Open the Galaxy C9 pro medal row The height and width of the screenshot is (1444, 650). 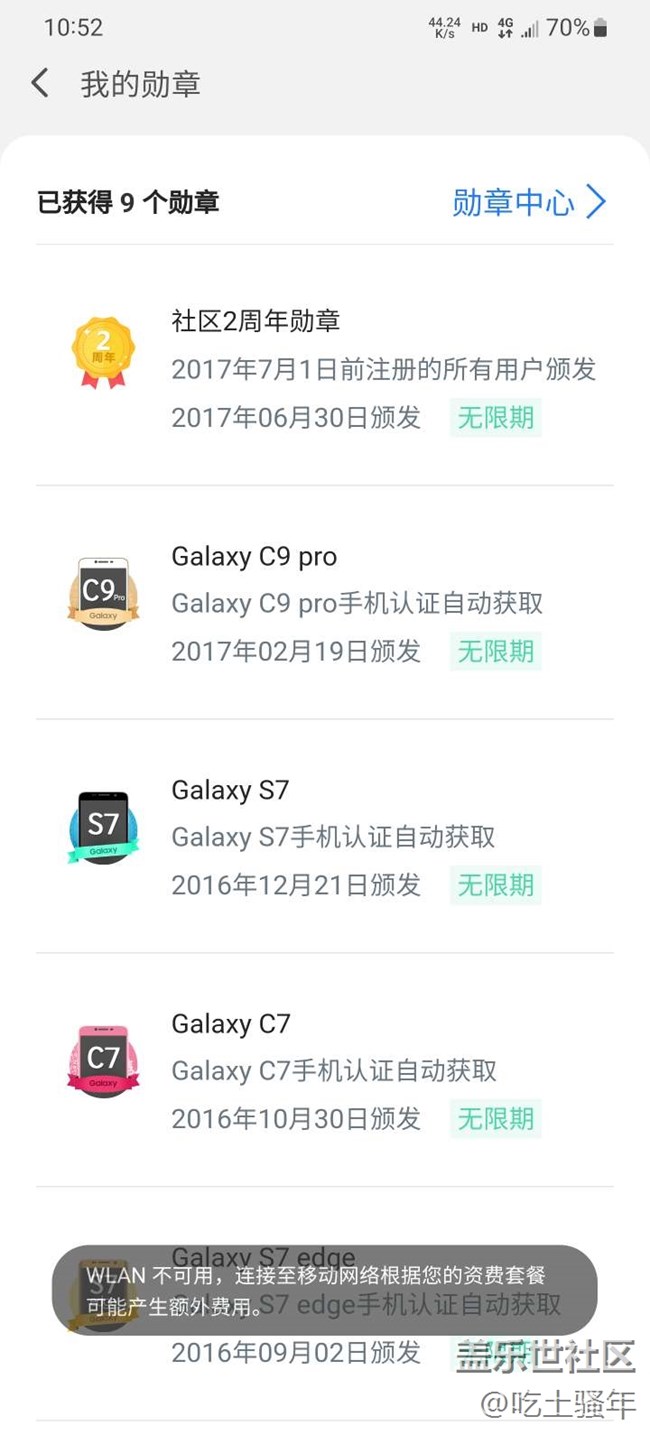tap(324, 603)
